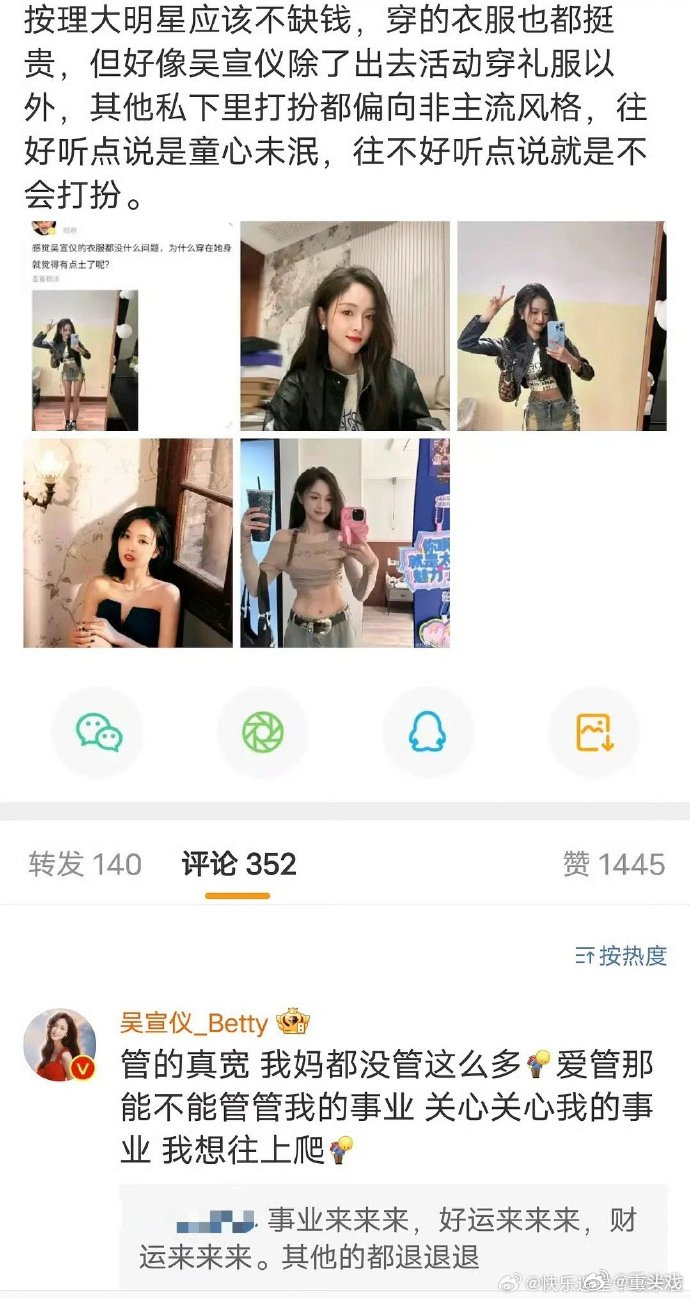Viewport: 690px width, 1299px height.
Task: Enlarge the close-up photo with black leather jacket
Action: pyautogui.click(x=345, y=326)
